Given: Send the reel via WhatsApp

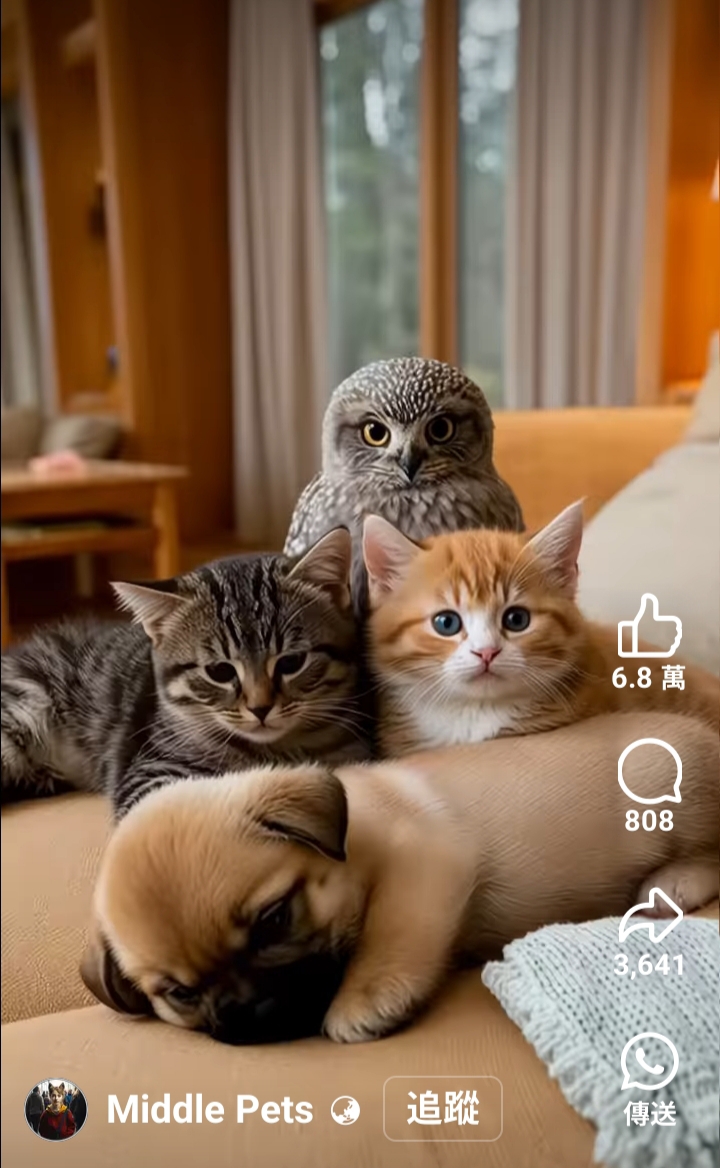Looking at the screenshot, I should (649, 1061).
